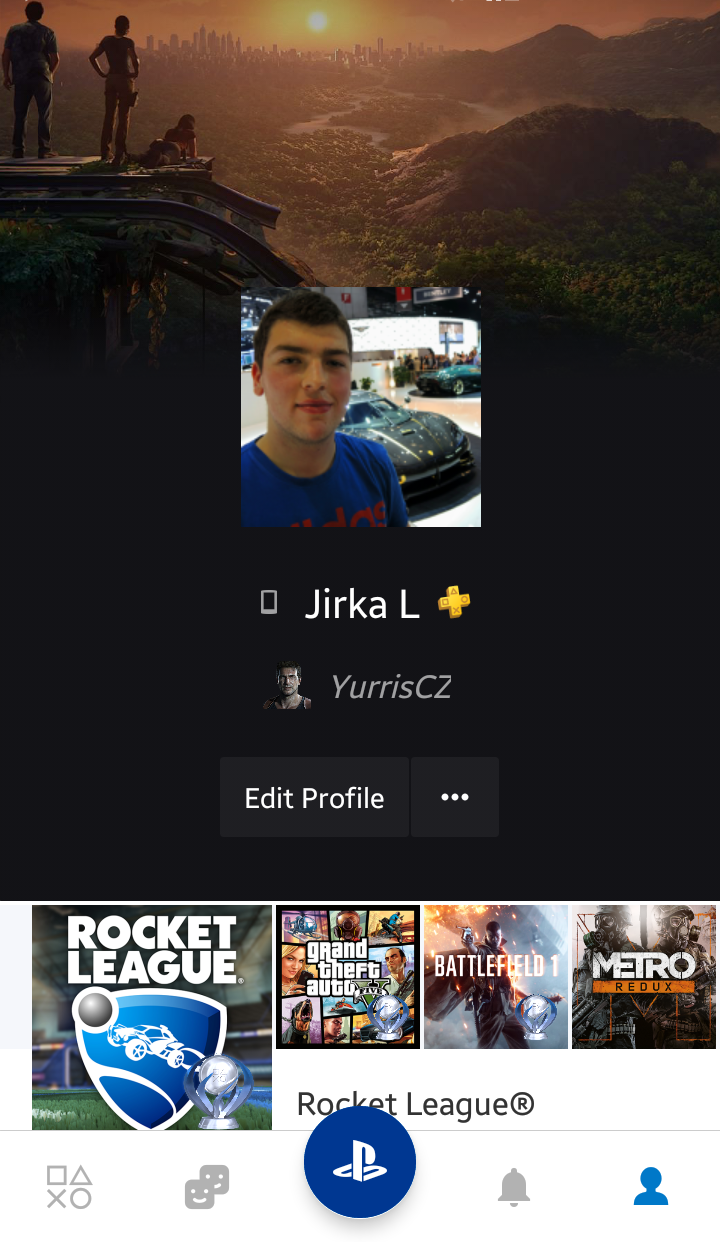Switch to the PlayStation shapes tab

69,1187
